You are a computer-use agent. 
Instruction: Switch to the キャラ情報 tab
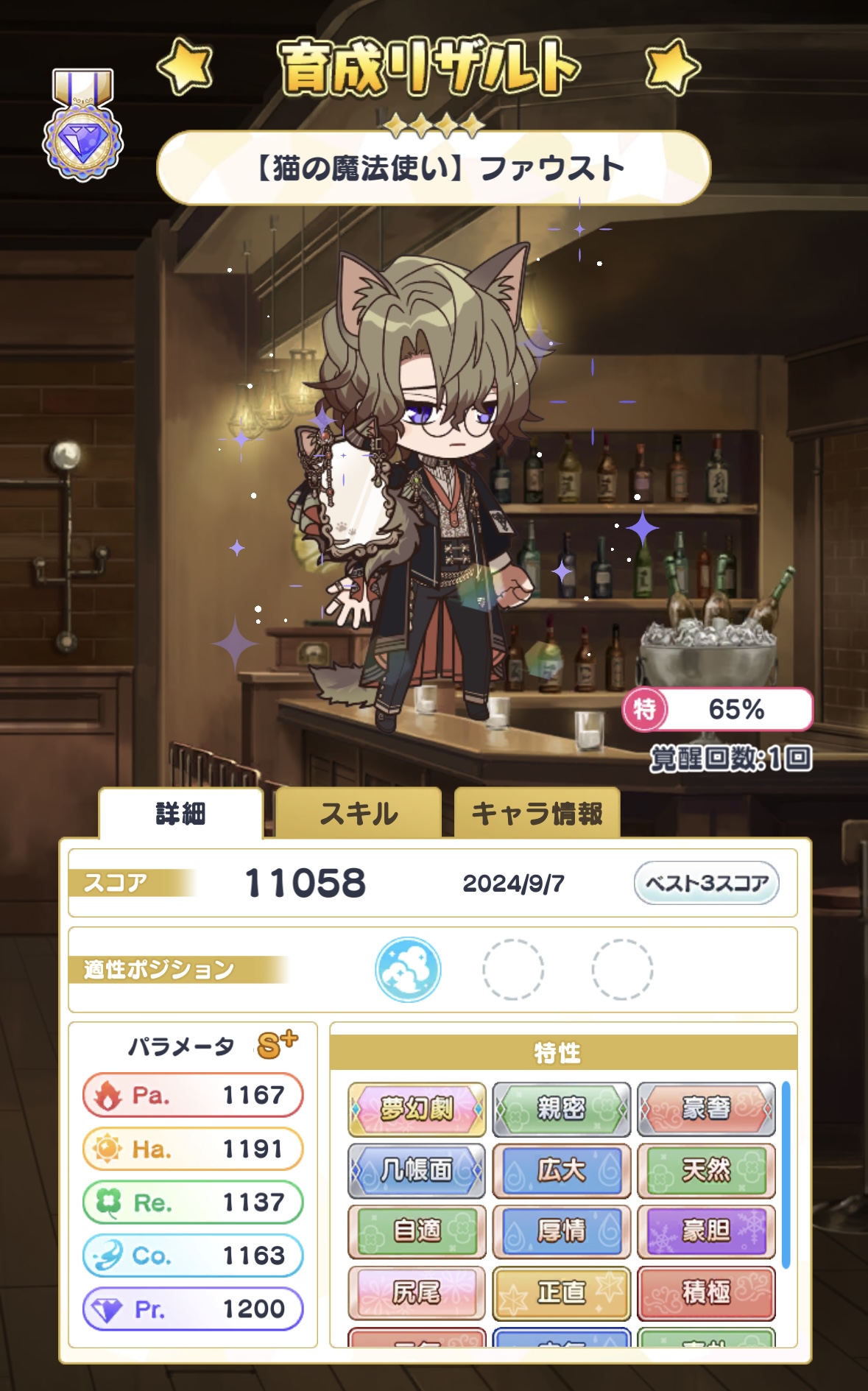coord(537,814)
